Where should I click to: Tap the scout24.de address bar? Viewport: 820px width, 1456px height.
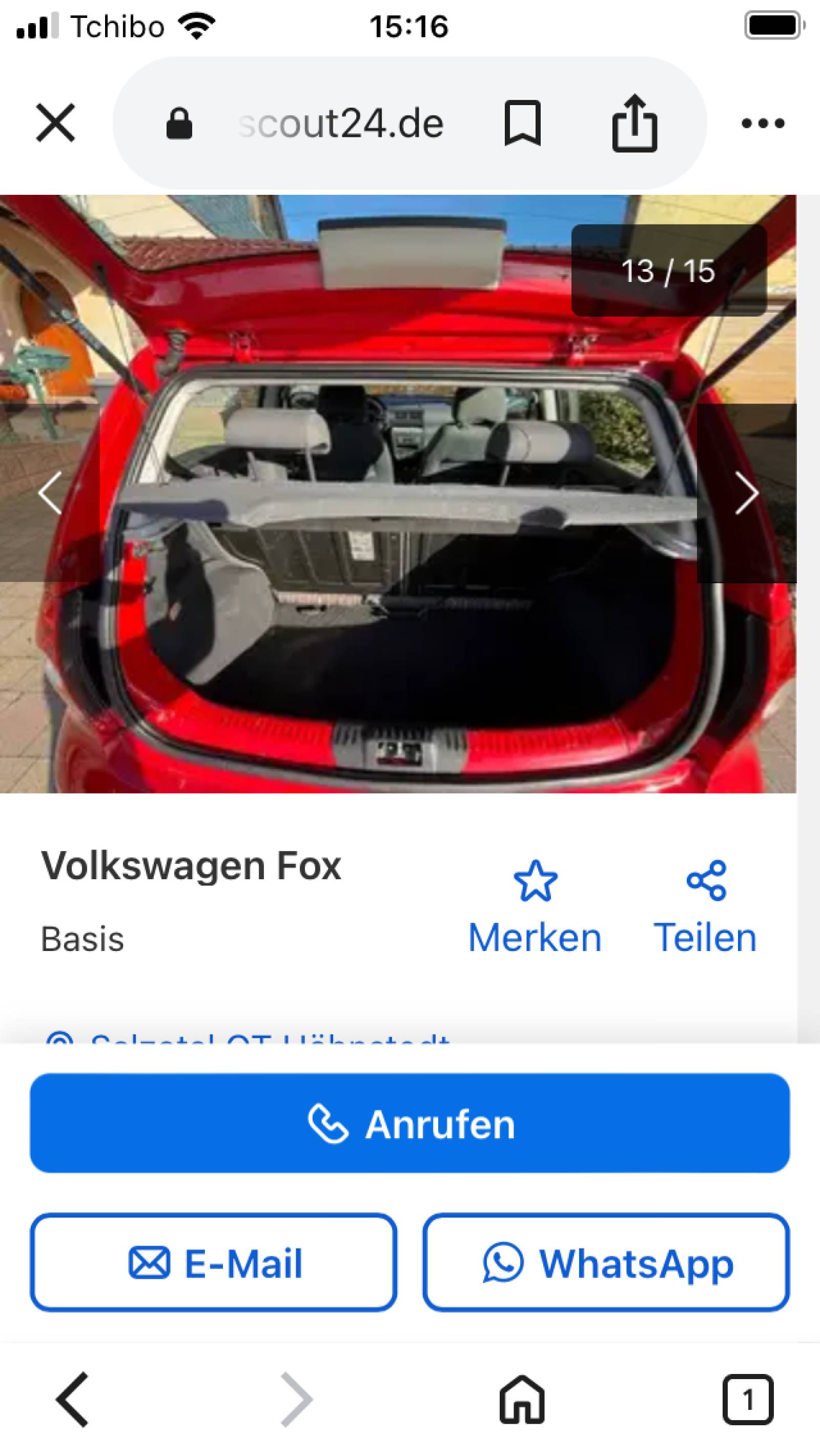pyautogui.click(x=341, y=123)
